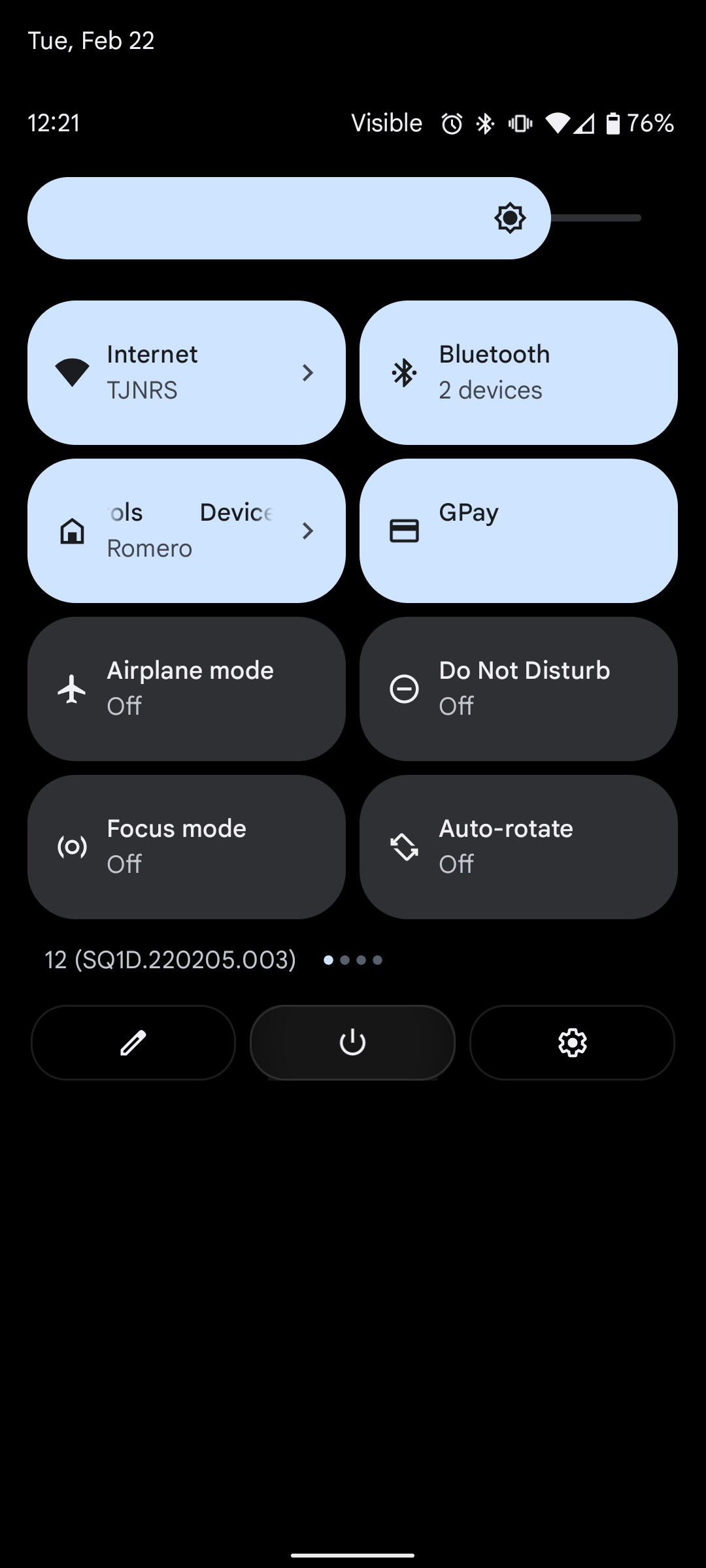Tap the brightness slider bar

333,218
